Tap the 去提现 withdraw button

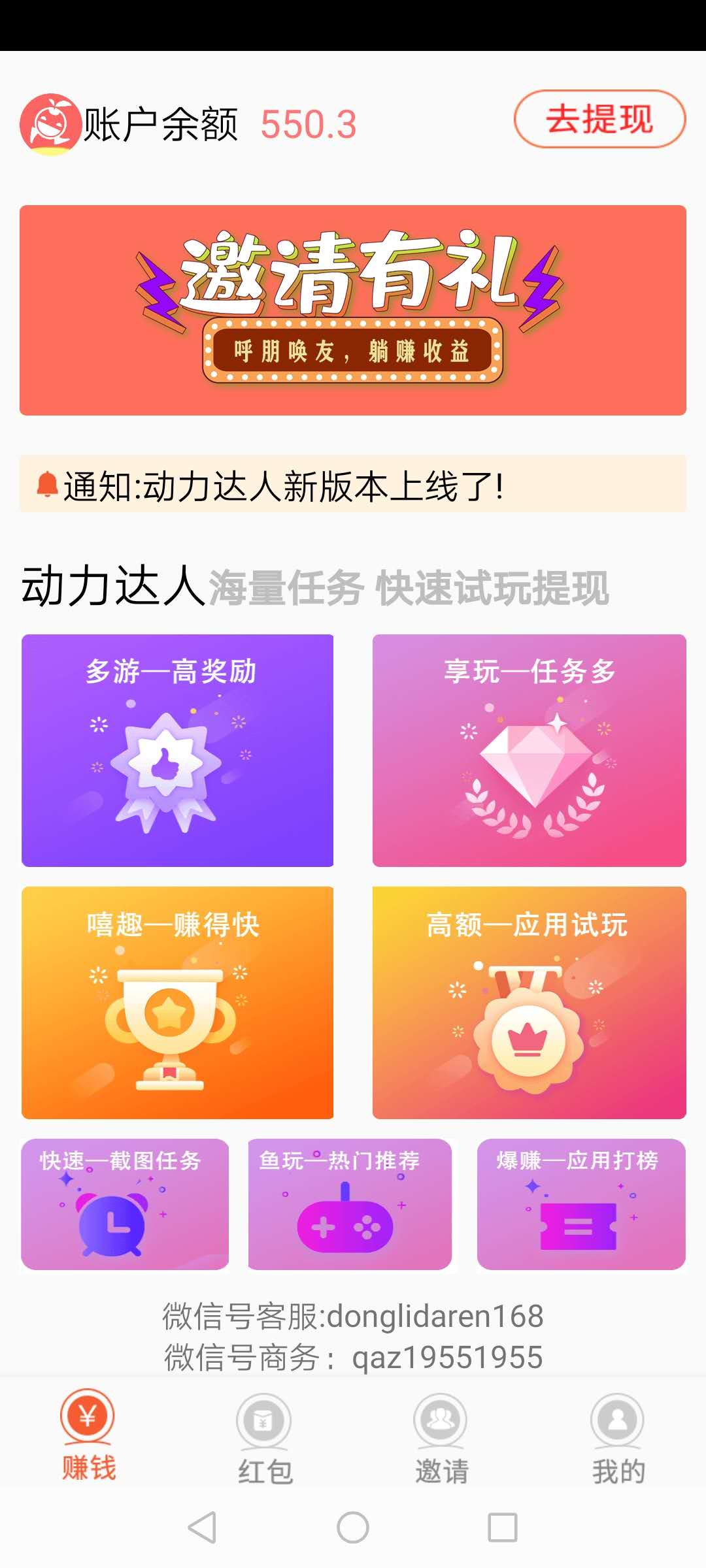(x=599, y=119)
